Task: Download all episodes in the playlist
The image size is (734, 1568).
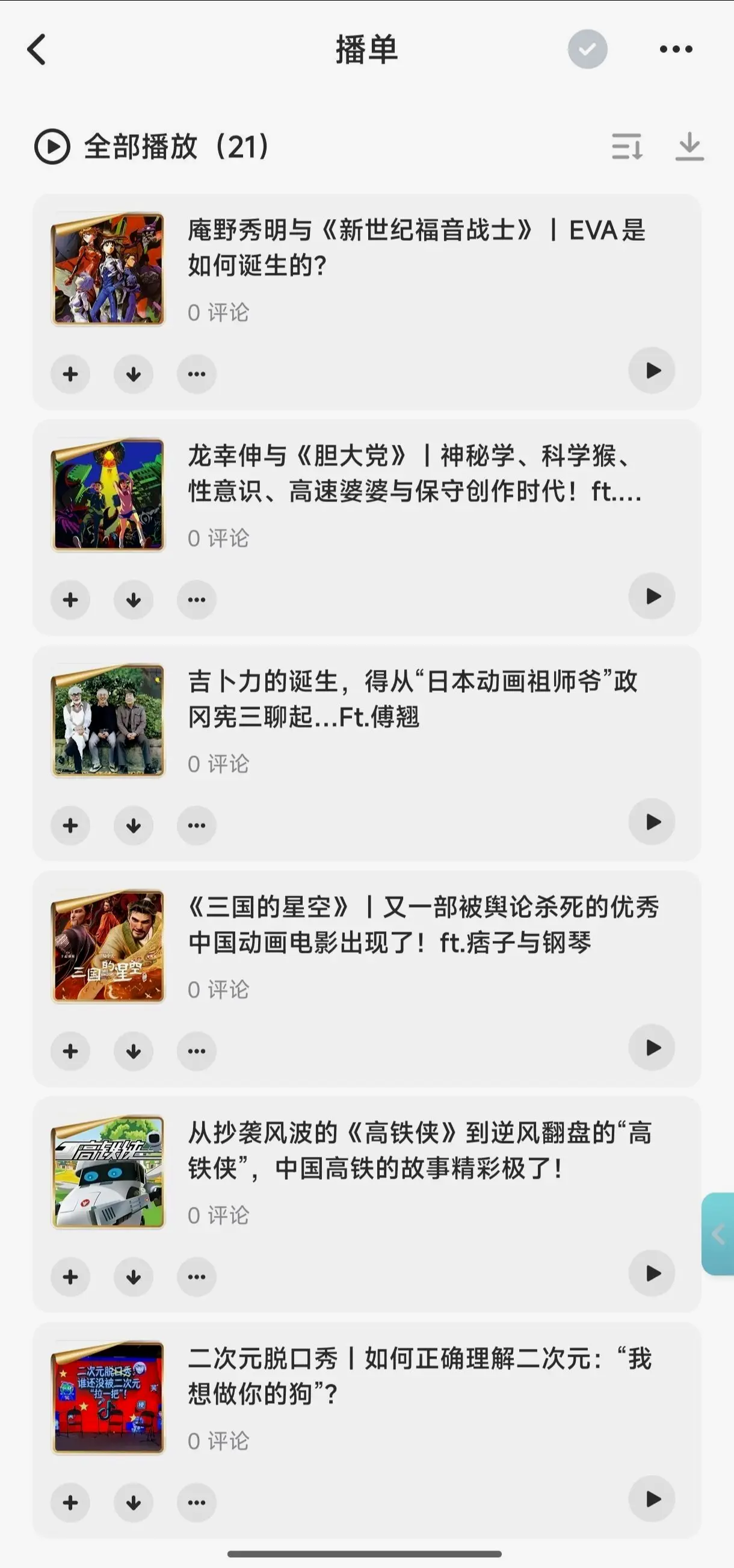Action: click(689, 147)
